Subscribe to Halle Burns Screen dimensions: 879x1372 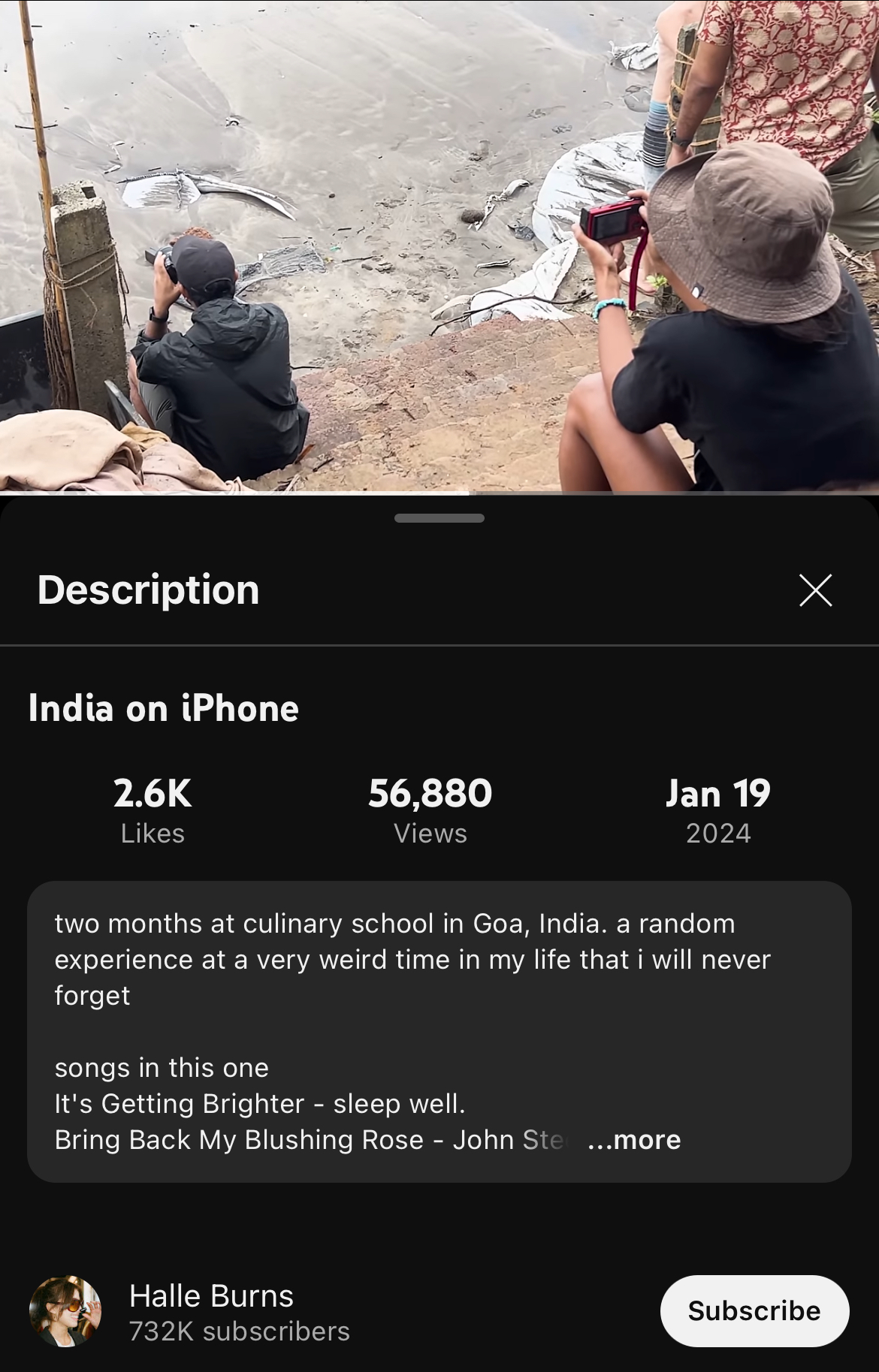coord(754,1310)
